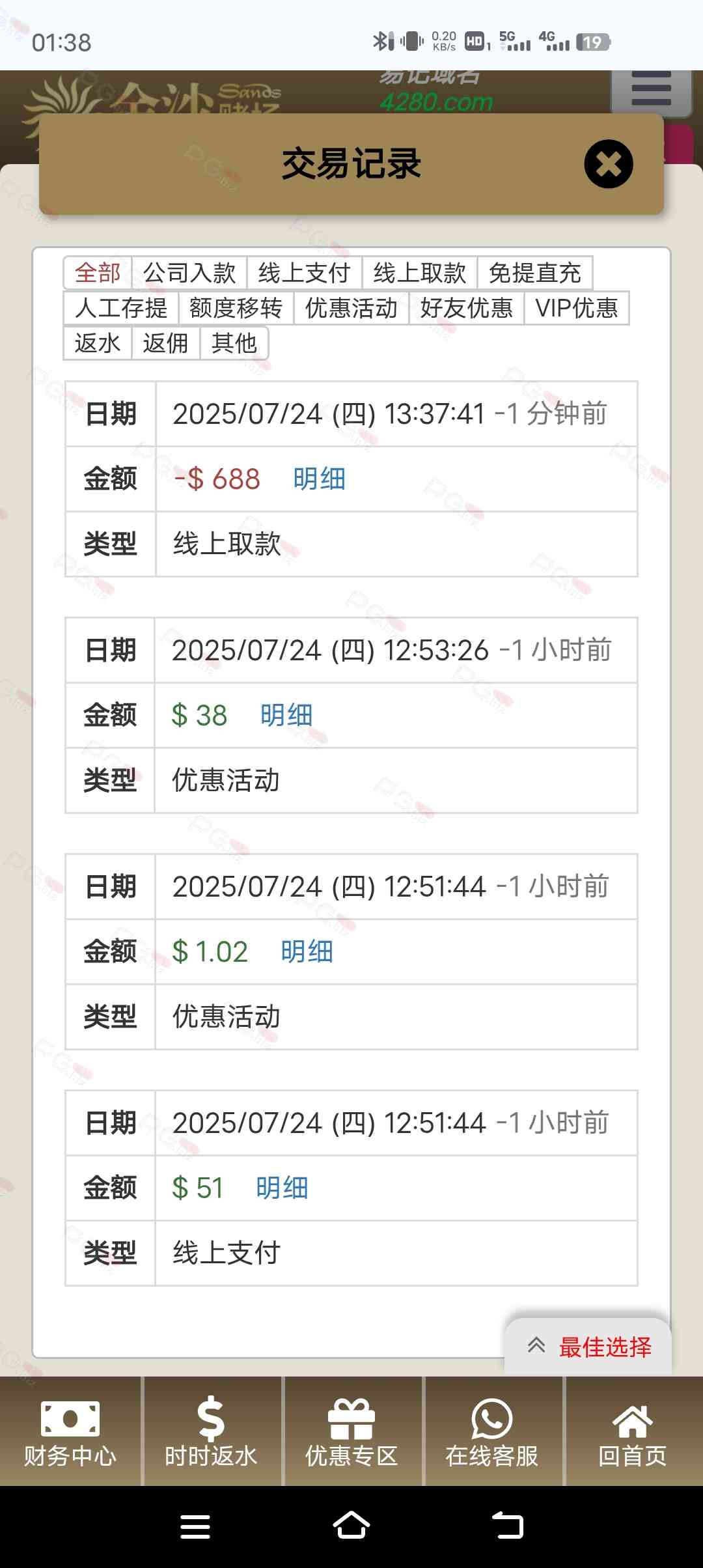Open 财务中心 in bottom bar
Screen dimensions: 703x1568
click(70, 1432)
